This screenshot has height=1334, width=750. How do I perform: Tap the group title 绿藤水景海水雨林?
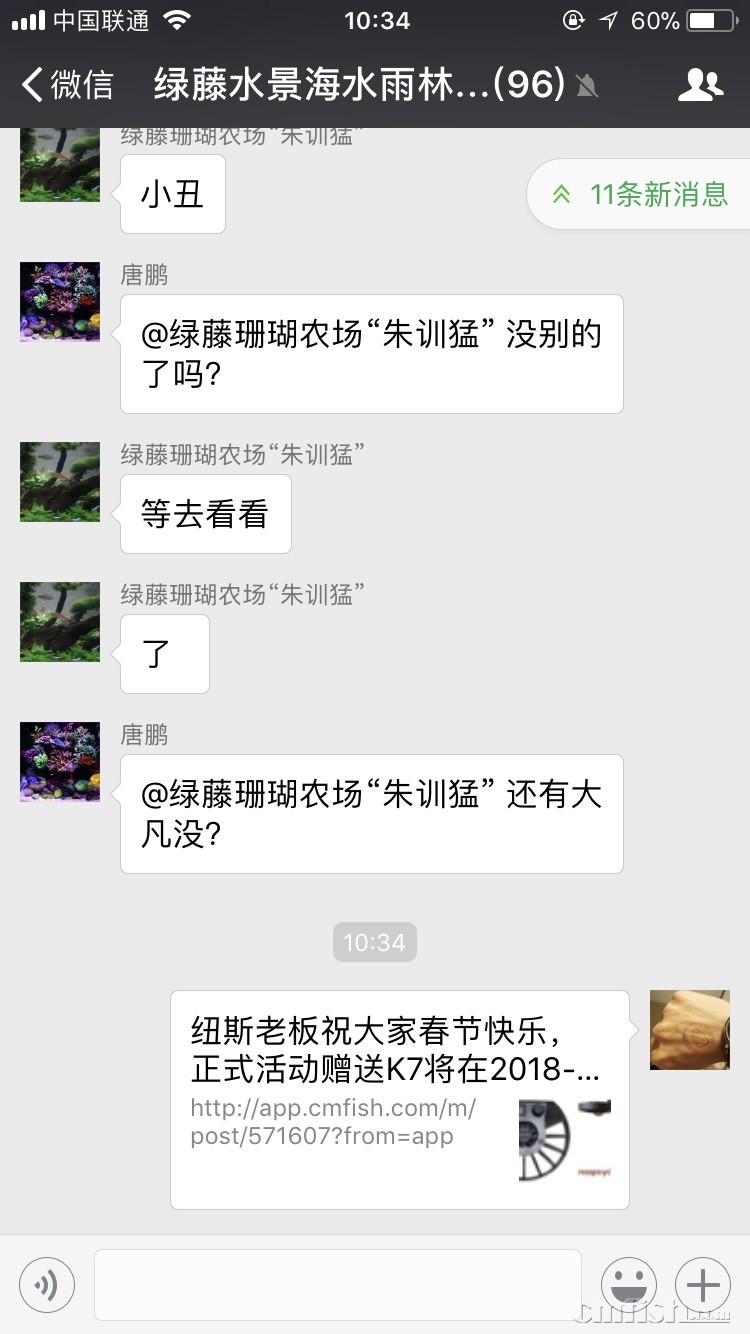tap(330, 86)
